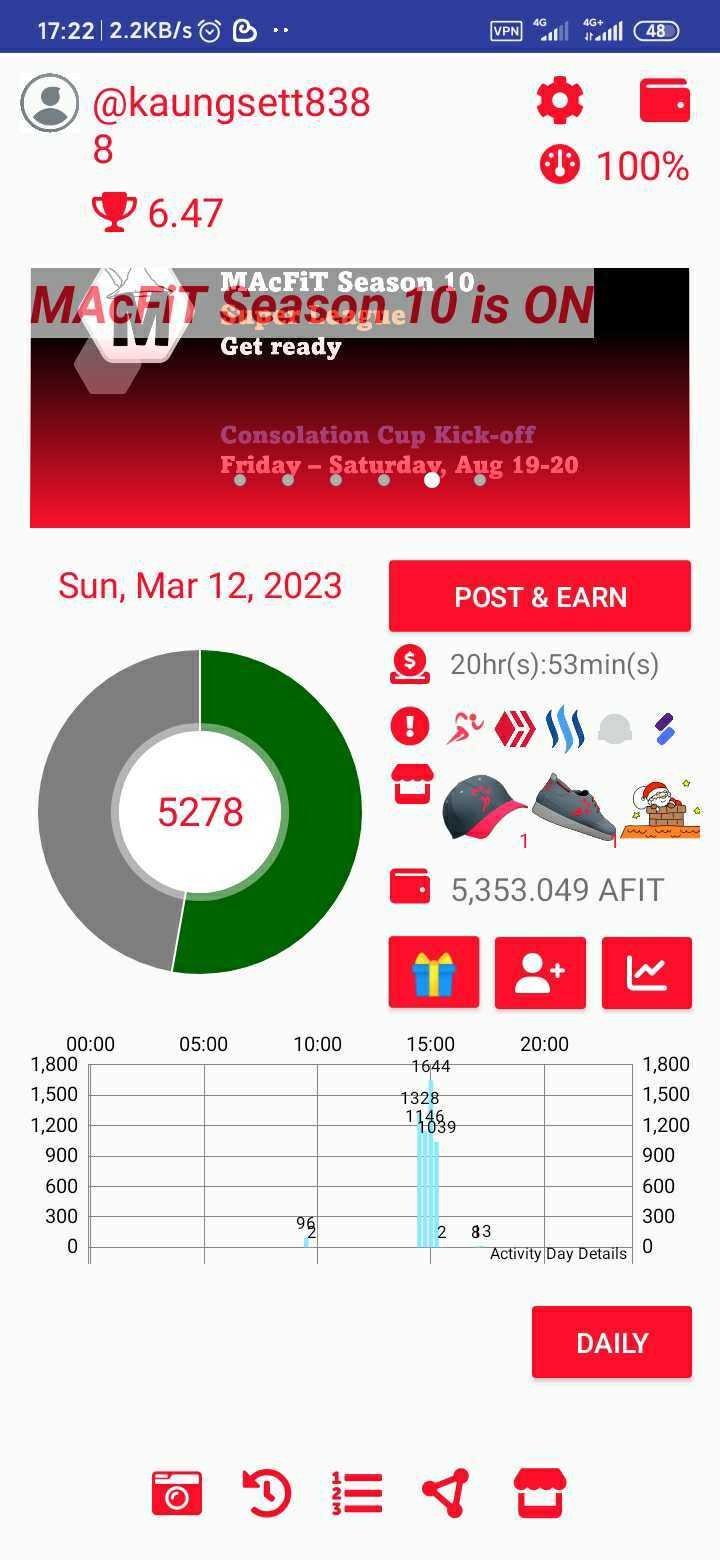Tap the DAILY button
Screen dimensions: 720x1560
[x=612, y=1342]
